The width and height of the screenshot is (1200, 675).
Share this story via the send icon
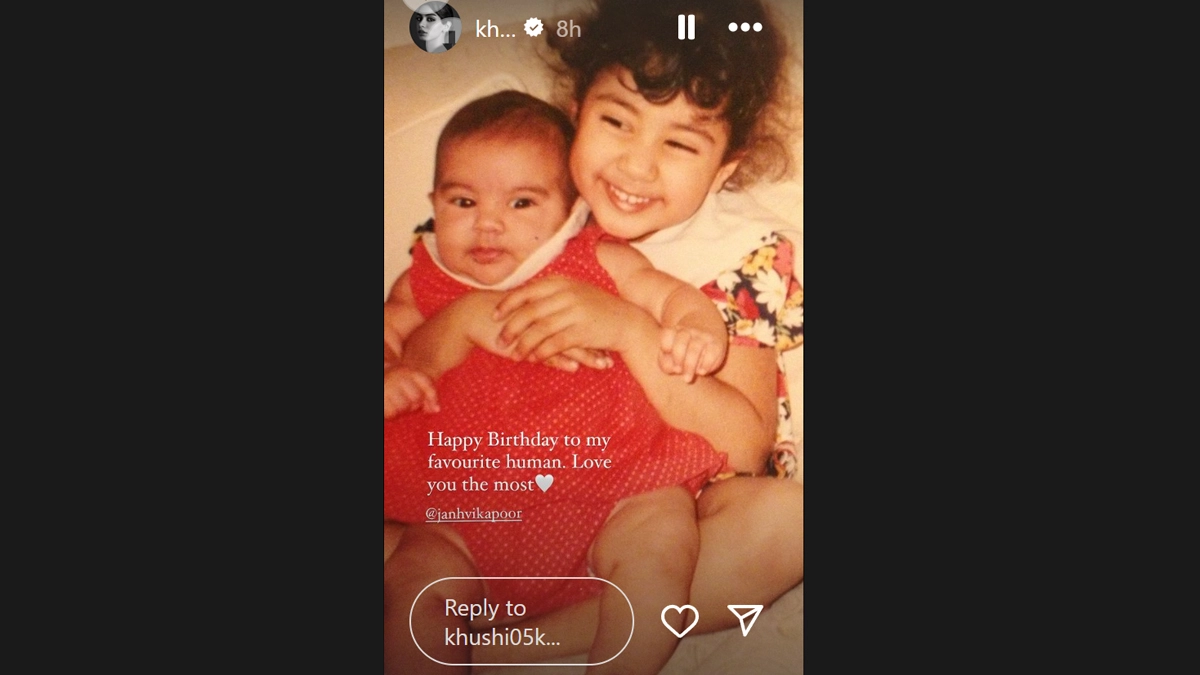pos(745,620)
